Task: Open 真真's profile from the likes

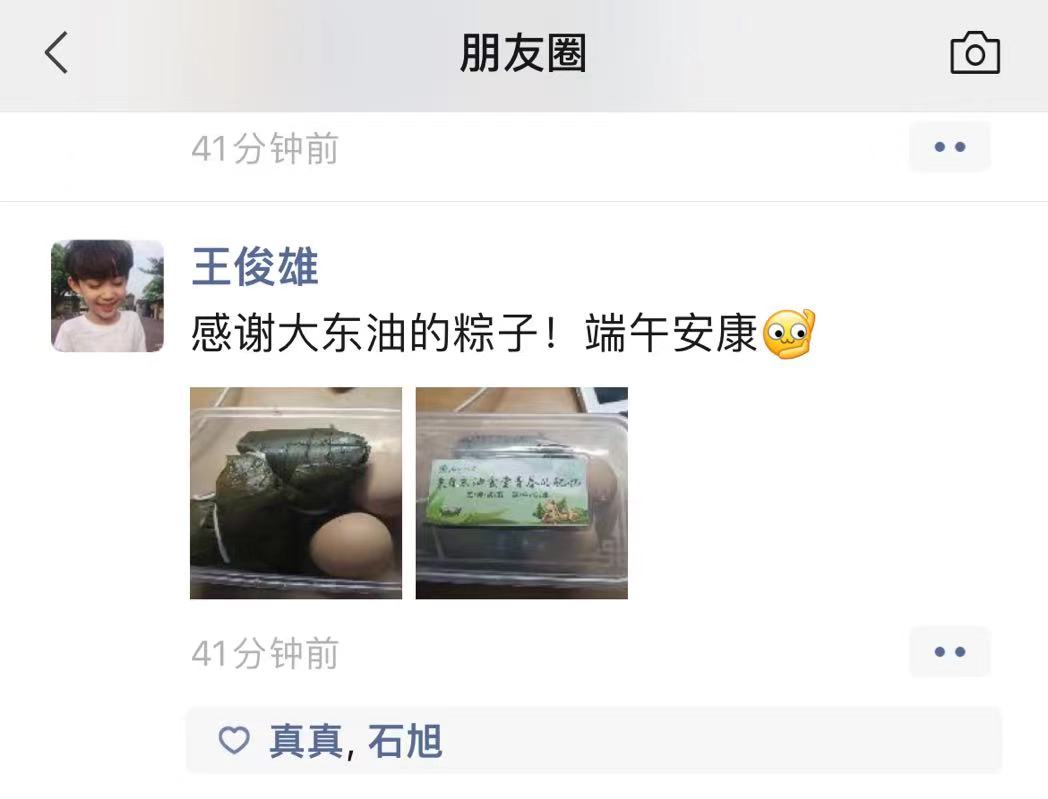Action: click(x=307, y=741)
